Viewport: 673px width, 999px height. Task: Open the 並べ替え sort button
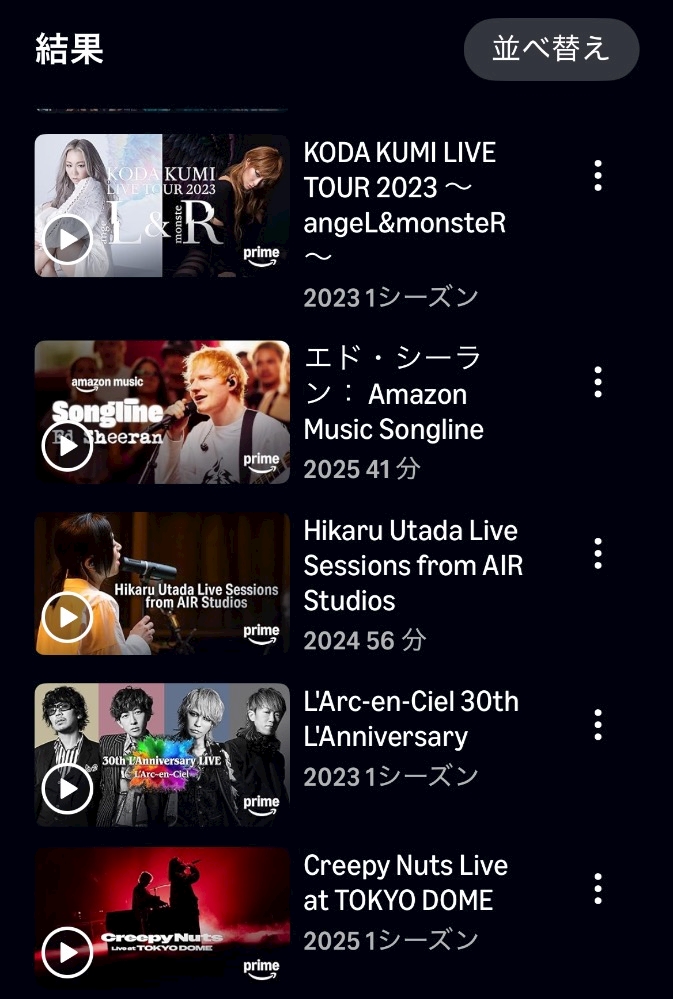click(x=551, y=49)
